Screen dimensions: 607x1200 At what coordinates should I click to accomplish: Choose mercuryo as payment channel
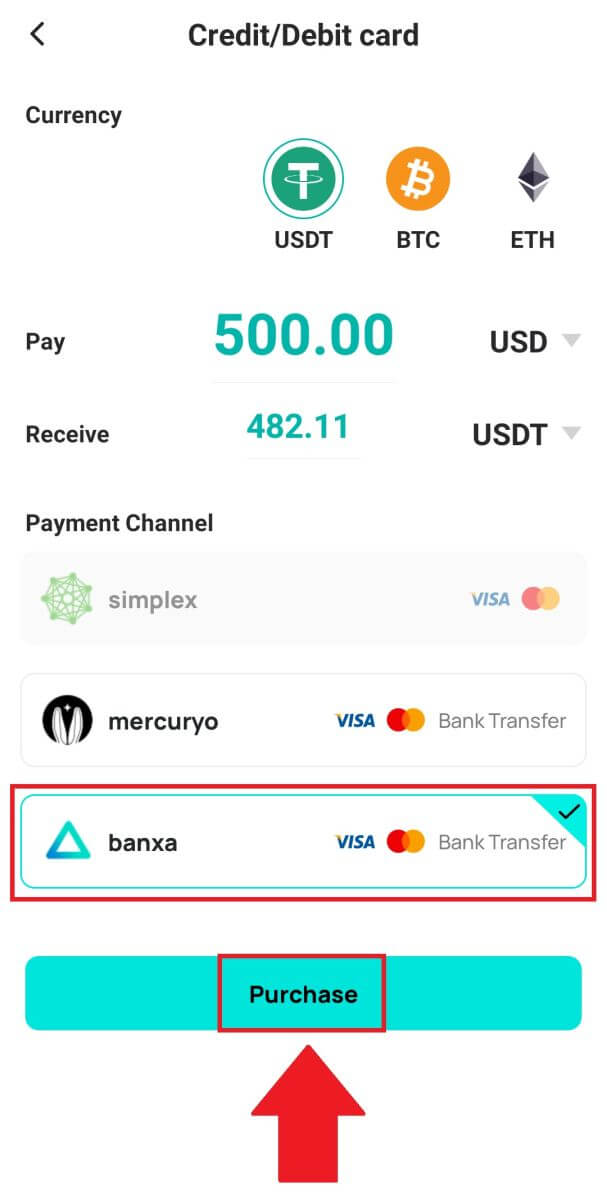[x=303, y=720]
